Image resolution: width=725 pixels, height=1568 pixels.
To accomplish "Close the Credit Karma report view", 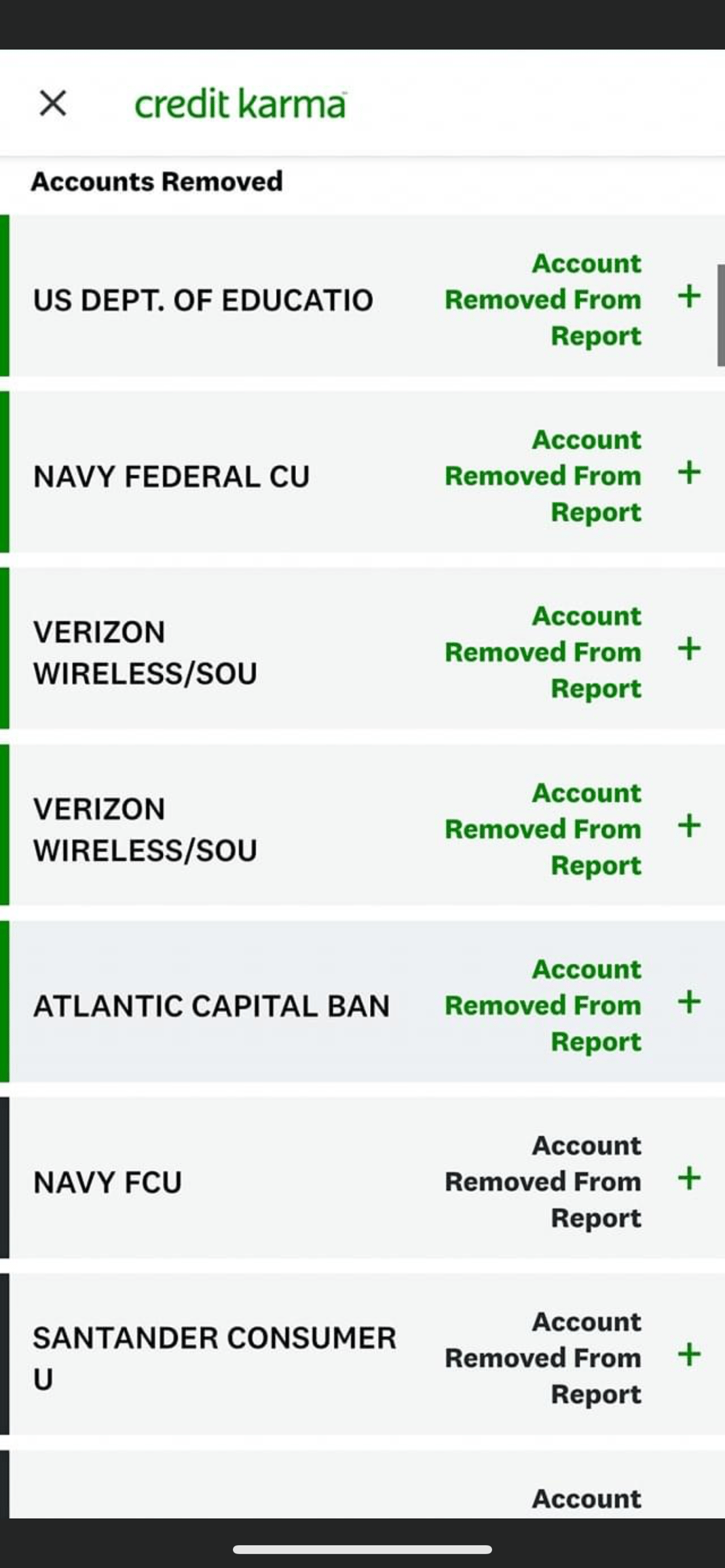I will pos(52,104).
